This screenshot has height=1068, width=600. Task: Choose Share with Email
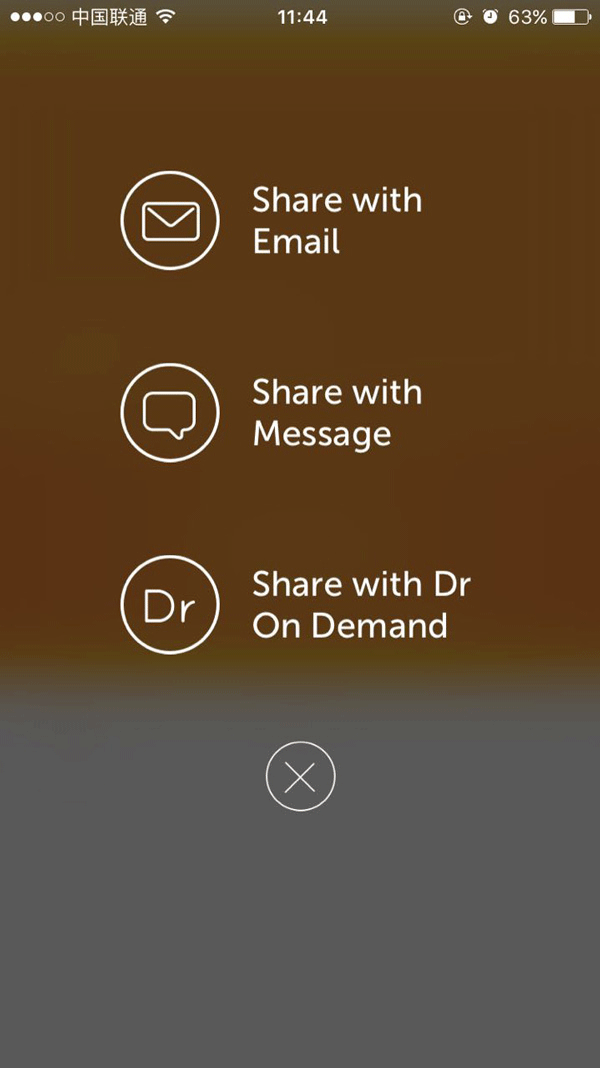pyautogui.click(x=171, y=221)
